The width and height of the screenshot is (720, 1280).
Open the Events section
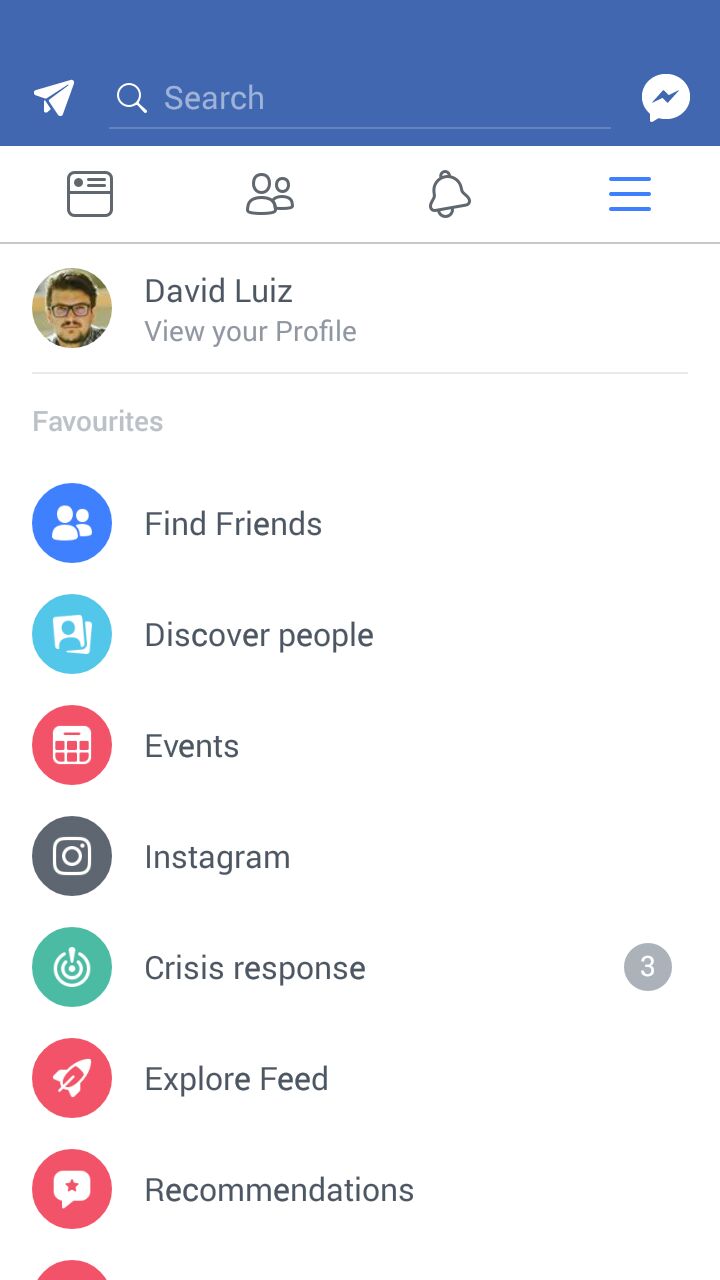[191, 746]
